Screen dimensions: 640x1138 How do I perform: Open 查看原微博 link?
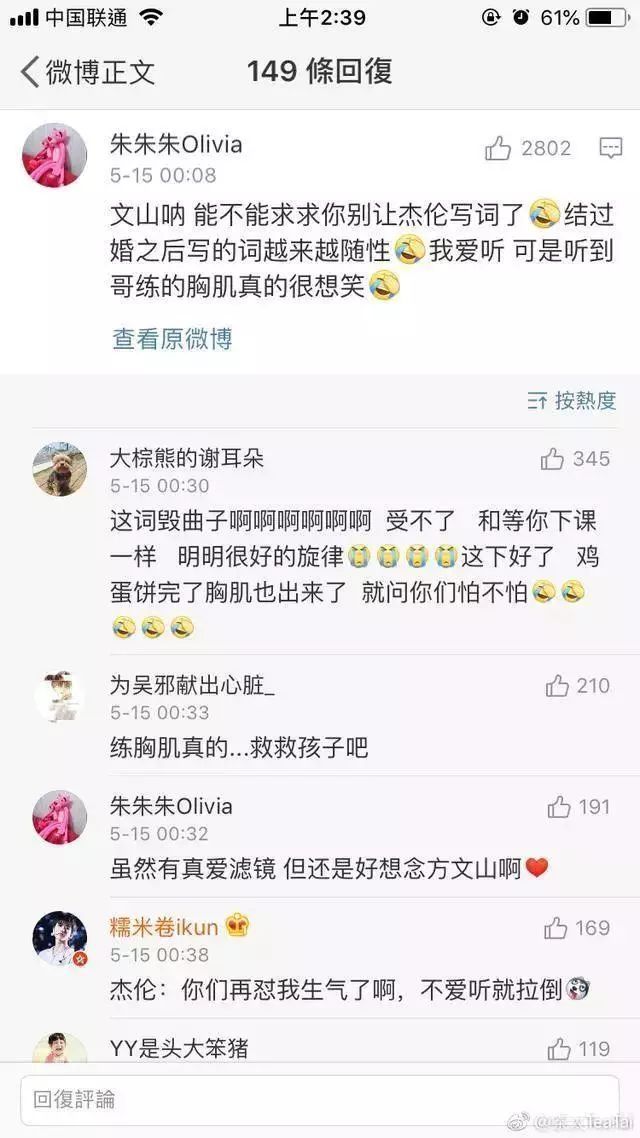point(172,339)
